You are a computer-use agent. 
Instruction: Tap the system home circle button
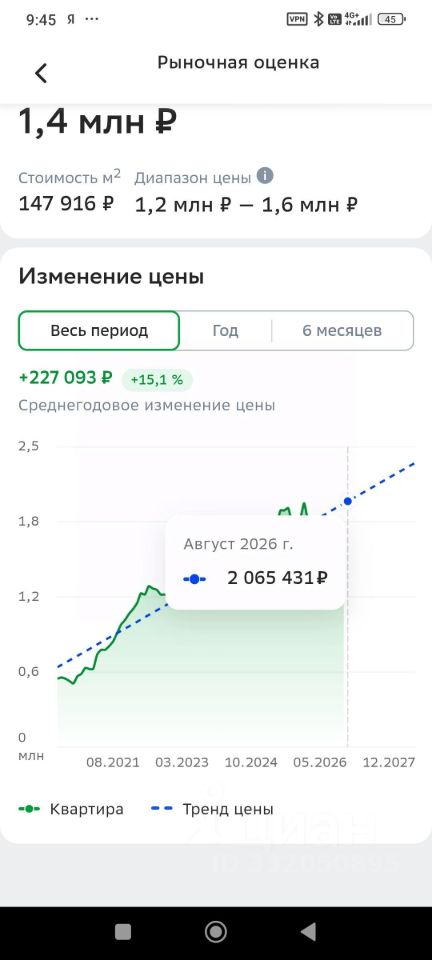[x=215, y=932]
